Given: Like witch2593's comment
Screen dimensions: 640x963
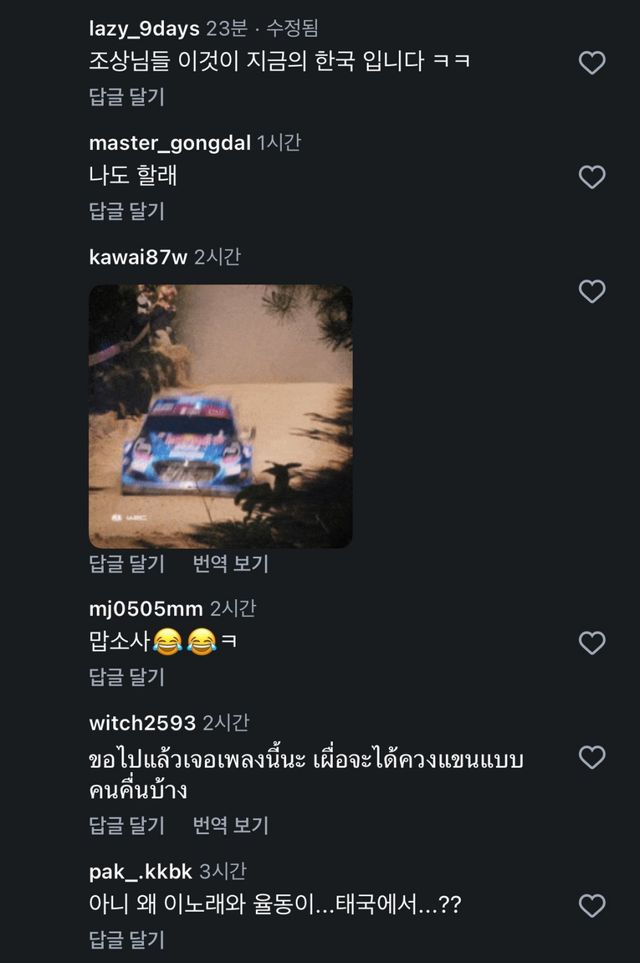Looking at the screenshot, I should click(x=592, y=757).
